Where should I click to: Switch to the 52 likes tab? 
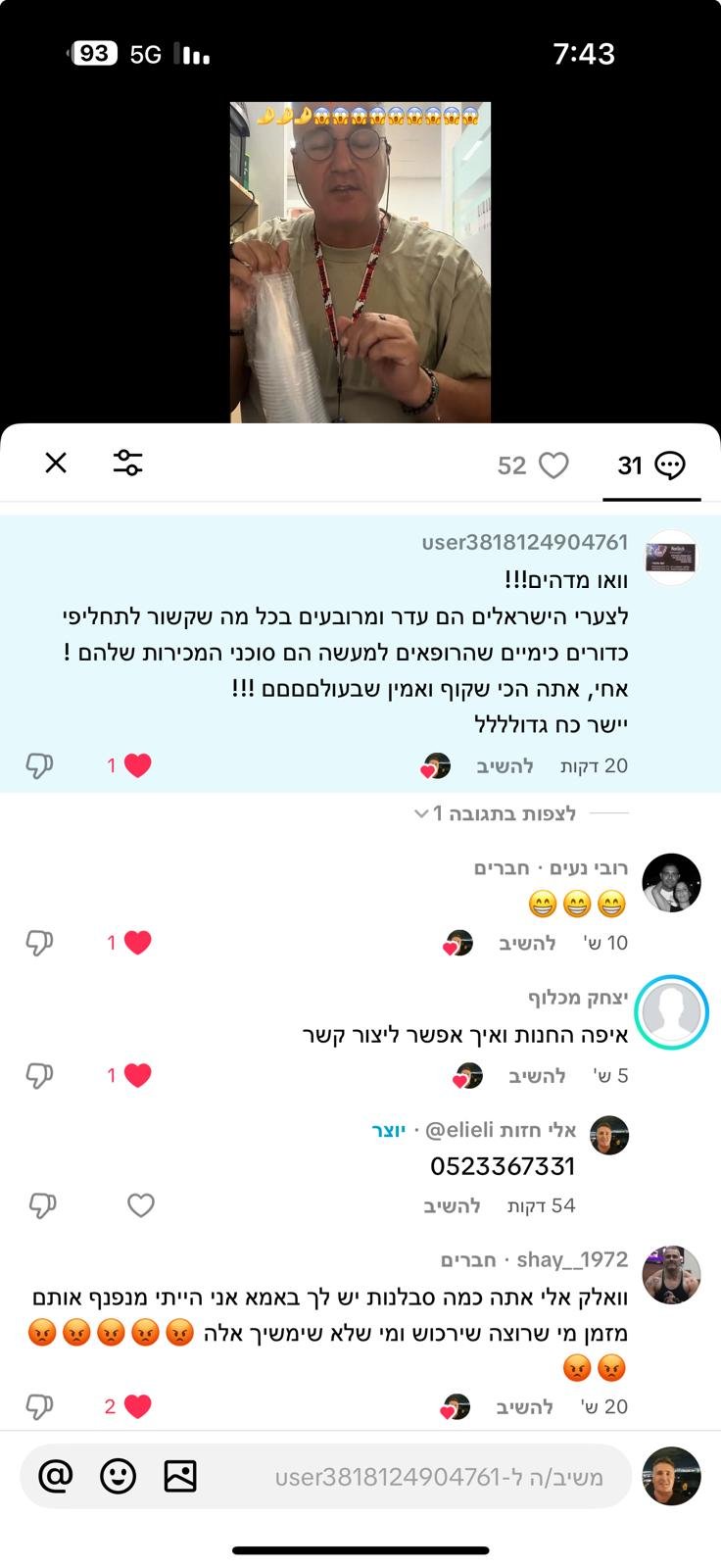click(x=533, y=465)
